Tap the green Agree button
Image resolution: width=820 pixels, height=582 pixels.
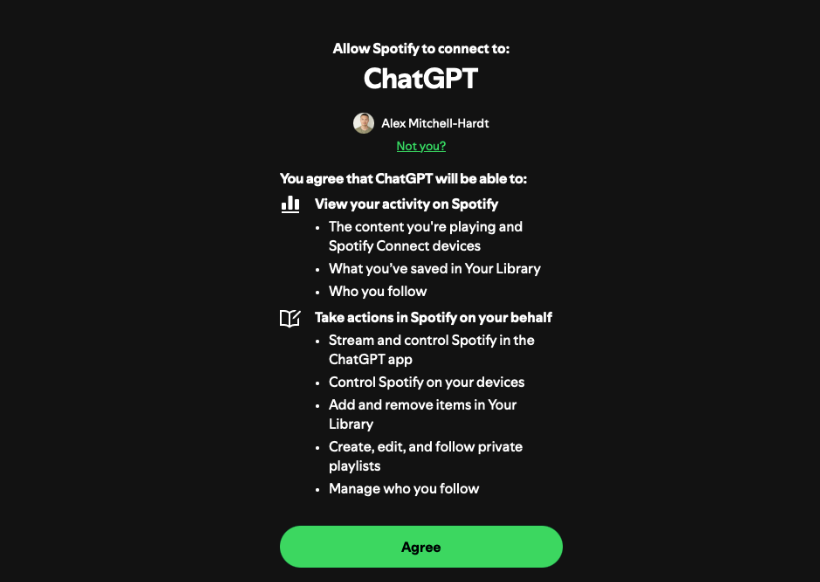click(421, 547)
